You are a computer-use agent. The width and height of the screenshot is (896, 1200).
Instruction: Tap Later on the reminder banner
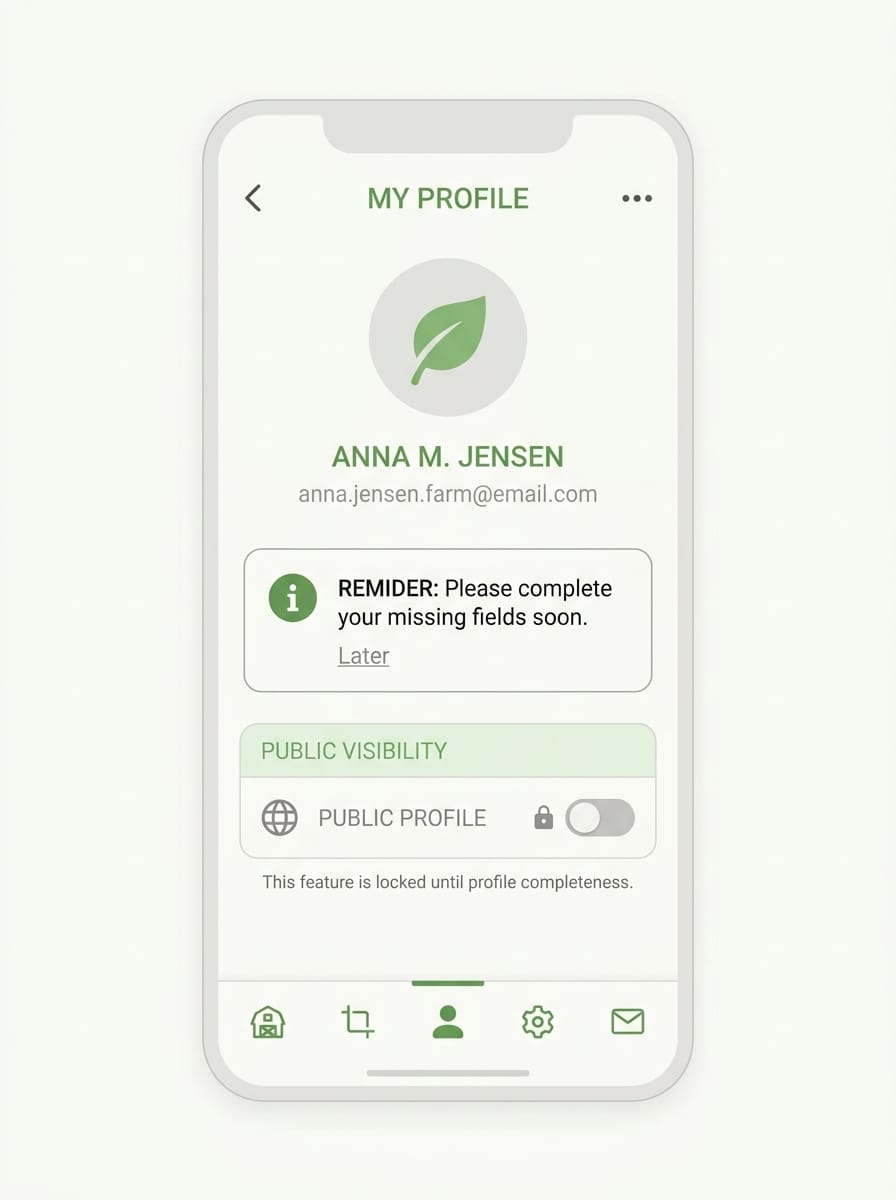[x=363, y=656]
